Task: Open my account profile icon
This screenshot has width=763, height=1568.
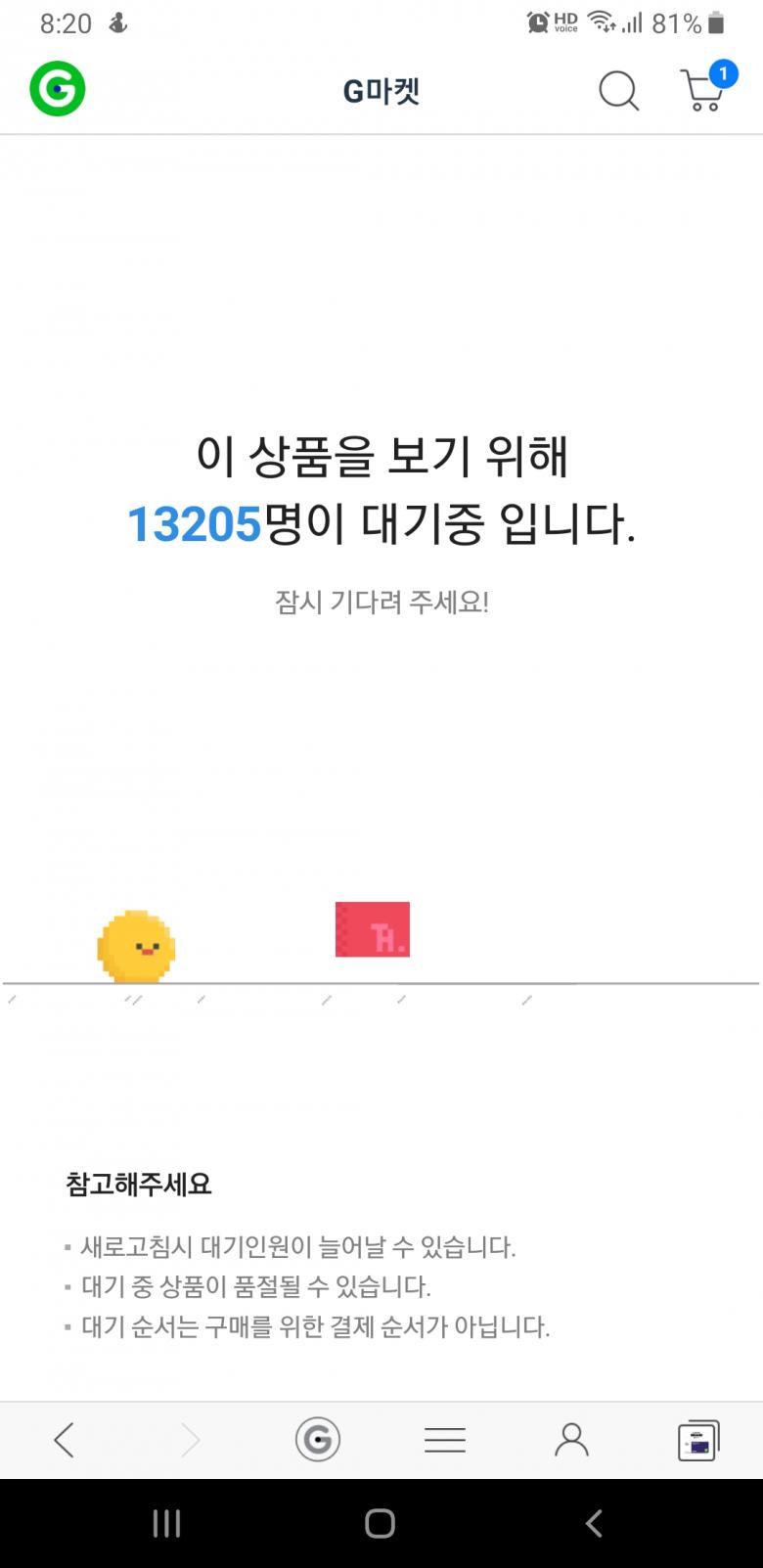Action: point(571,1440)
